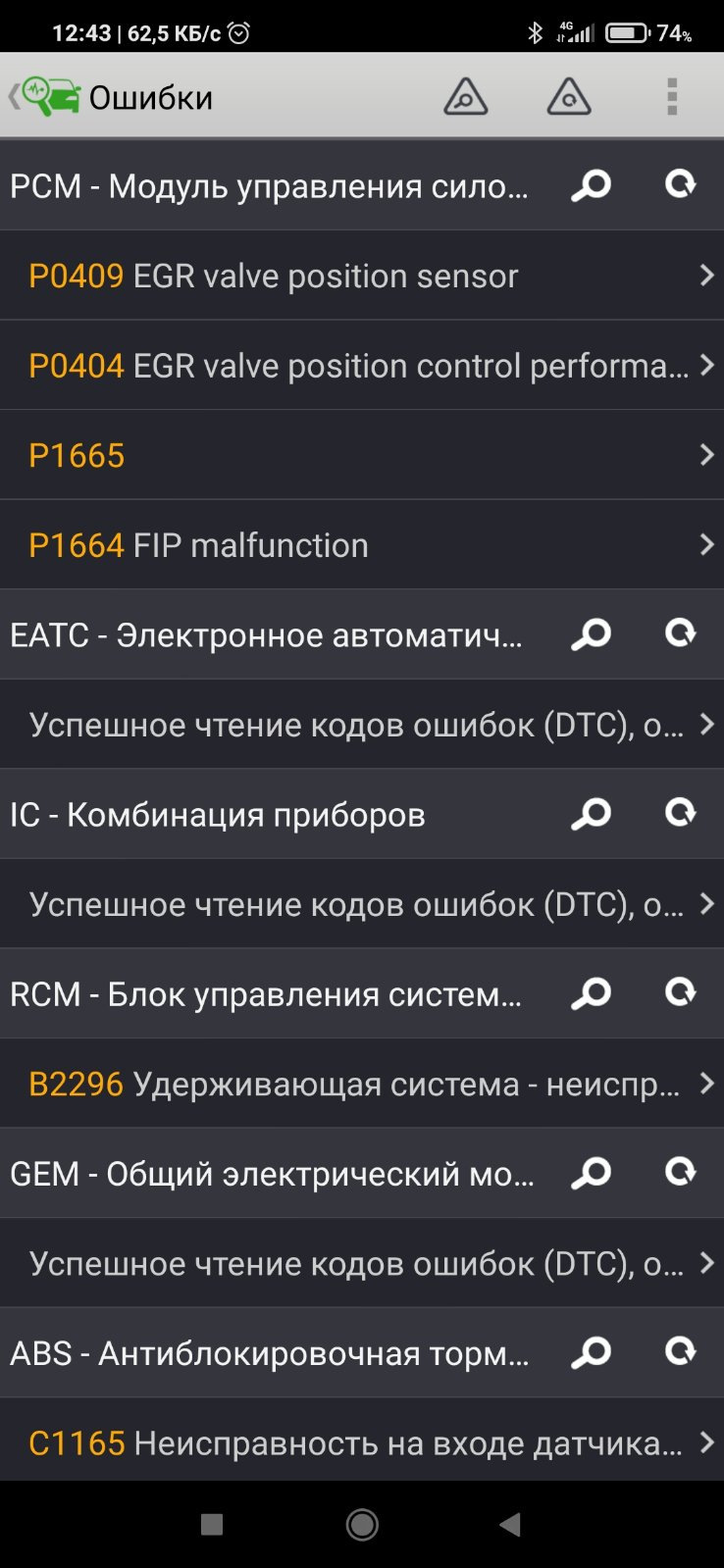View details for code P1665
Screen dimensions: 724x1568
[361, 455]
